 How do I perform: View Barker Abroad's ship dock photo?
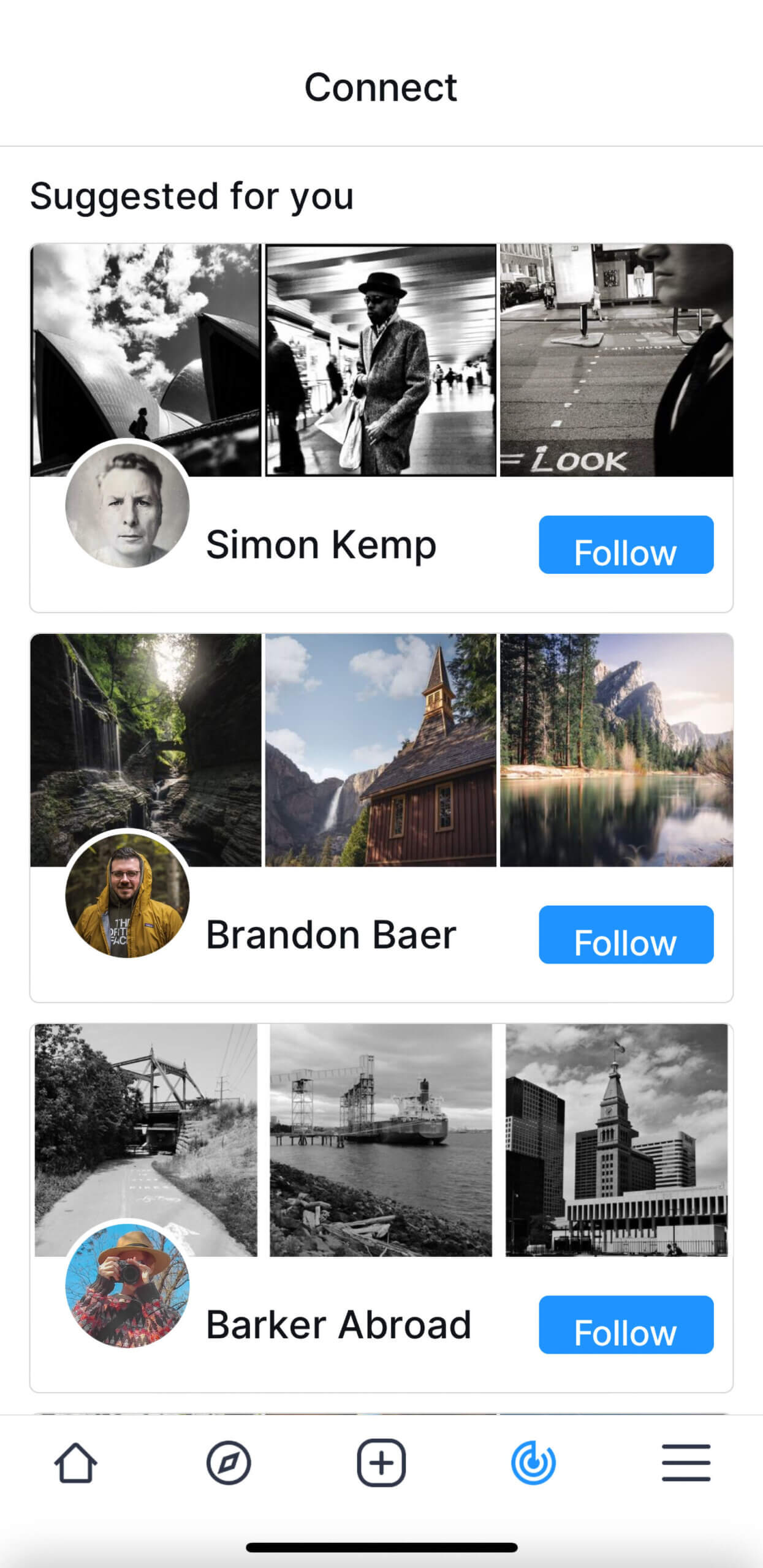[381, 1139]
